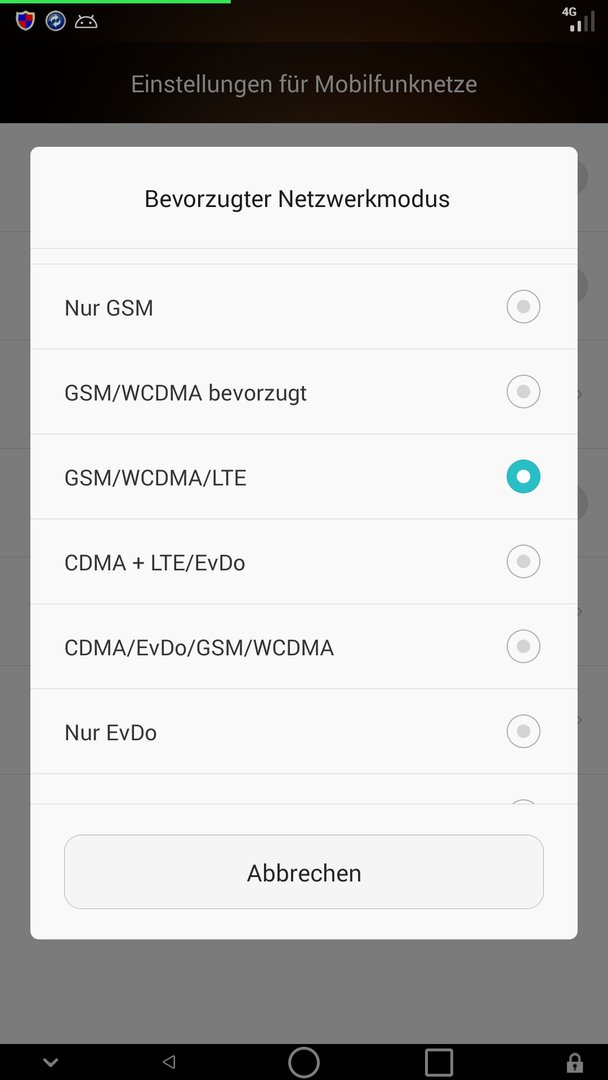Pick CDMA + LTE/EvDo mode
Screen dimensions: 608x1080
pos(304,562)
